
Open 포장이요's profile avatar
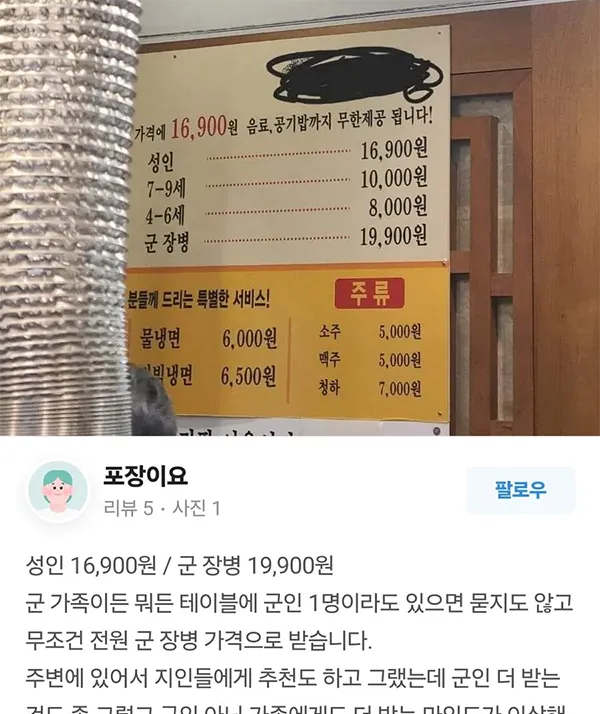click(58, 492)
